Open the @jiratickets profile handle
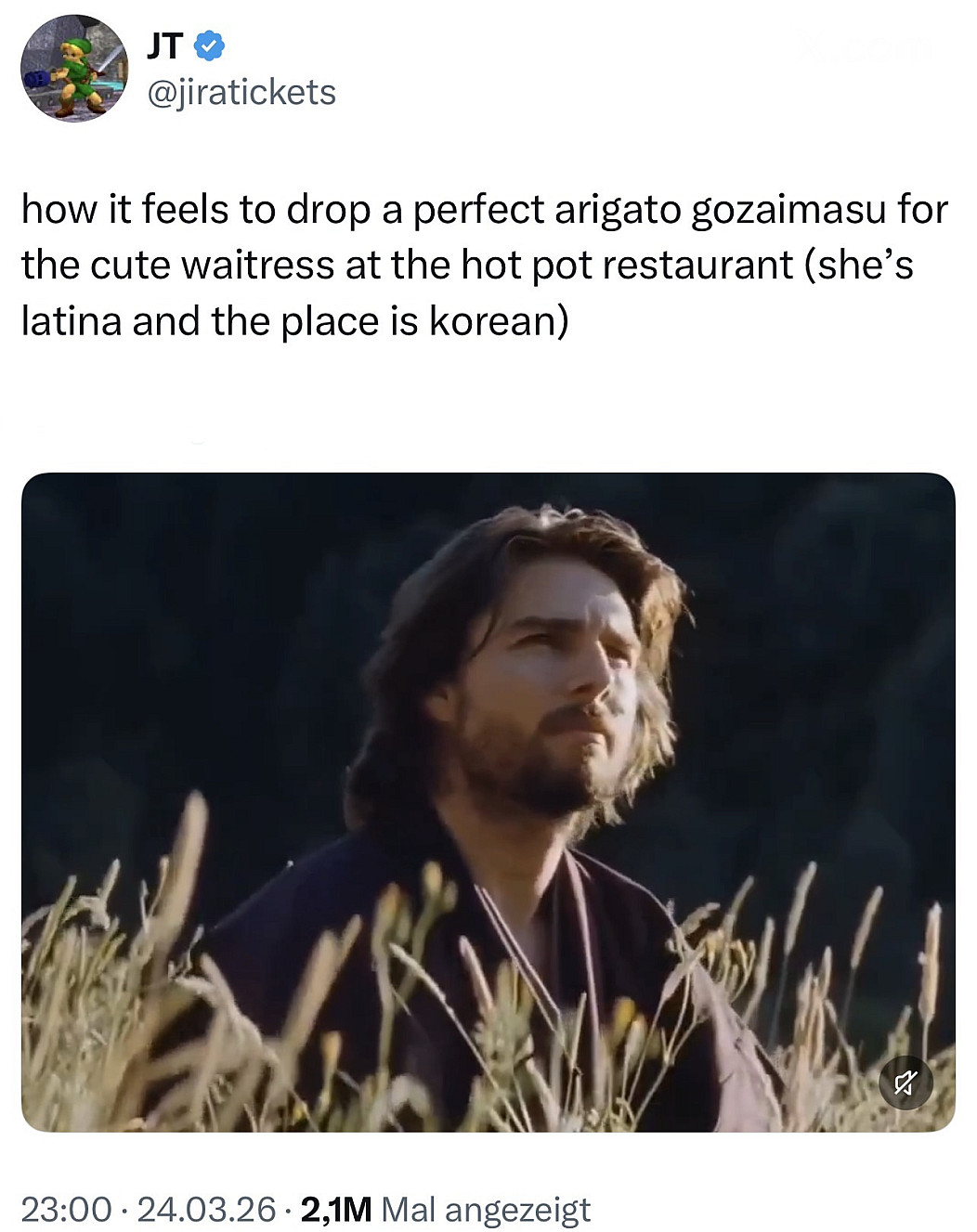This screenshot has height=1232, width=977. pos(241,92)
